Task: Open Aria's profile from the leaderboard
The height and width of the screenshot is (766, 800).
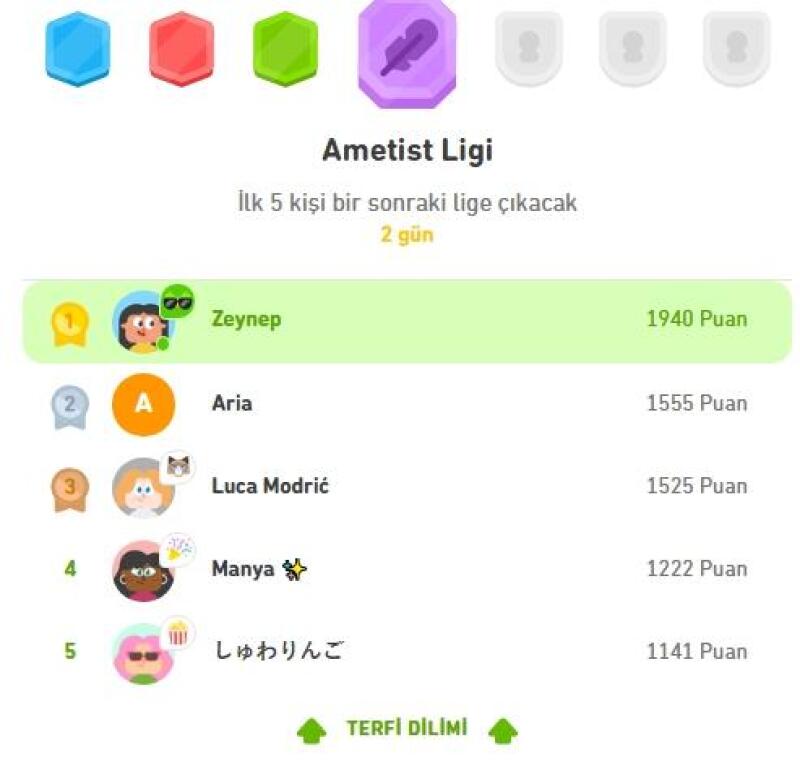Action: click(406, 404)
